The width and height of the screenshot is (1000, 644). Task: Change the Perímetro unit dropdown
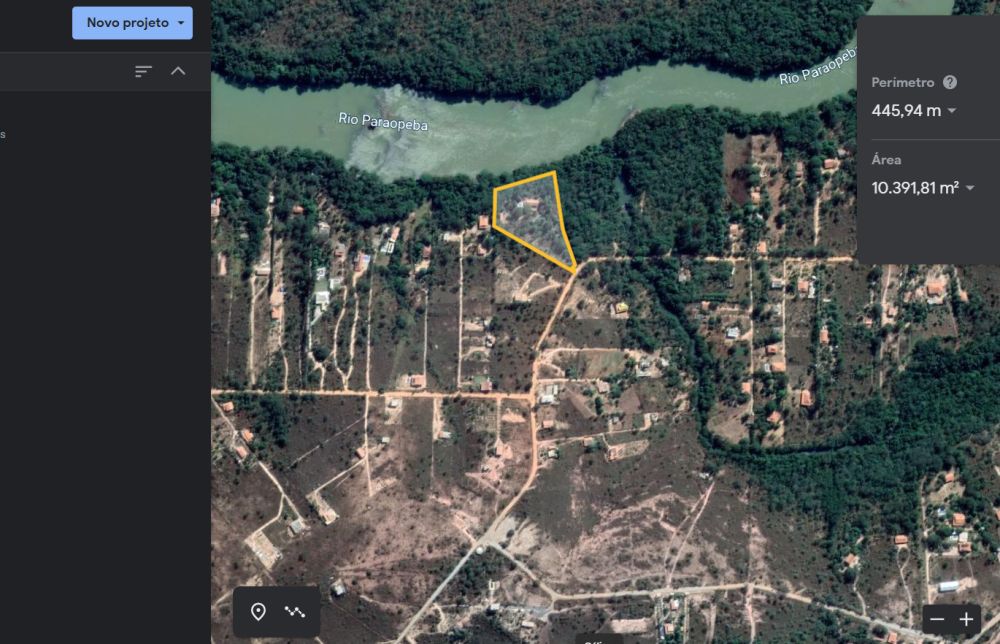(x=951, y=111)
